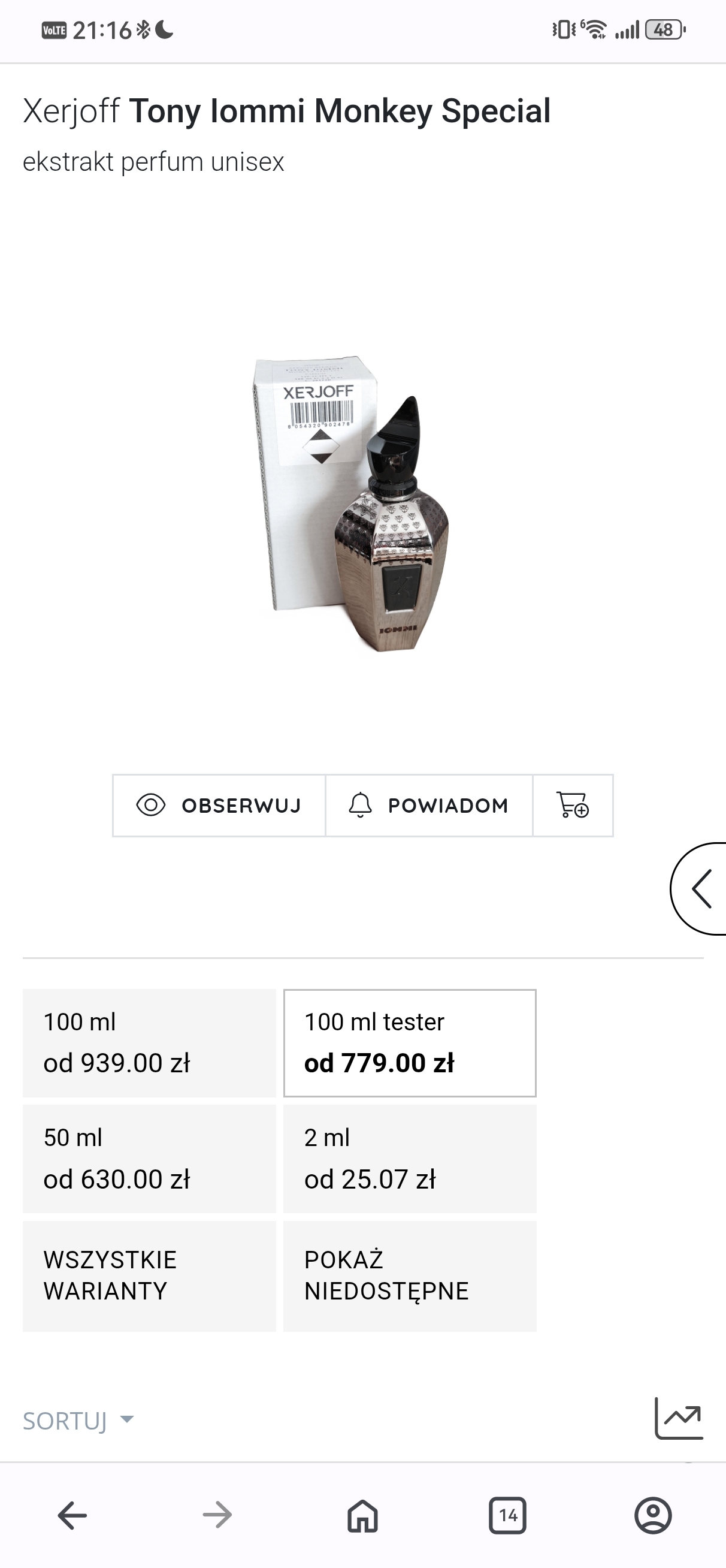The width and height of the screenshot is (726, 1568).
Task: Choose the 100 ml tester variant
Action: tap(410, 1043)
